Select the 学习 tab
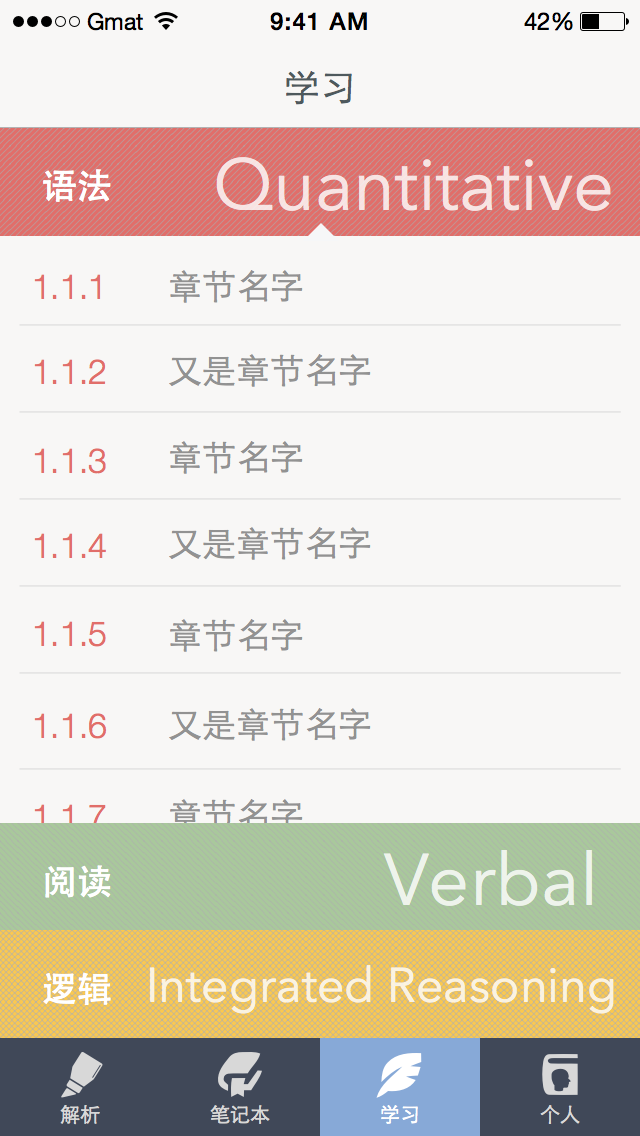 pos(399,1087)
